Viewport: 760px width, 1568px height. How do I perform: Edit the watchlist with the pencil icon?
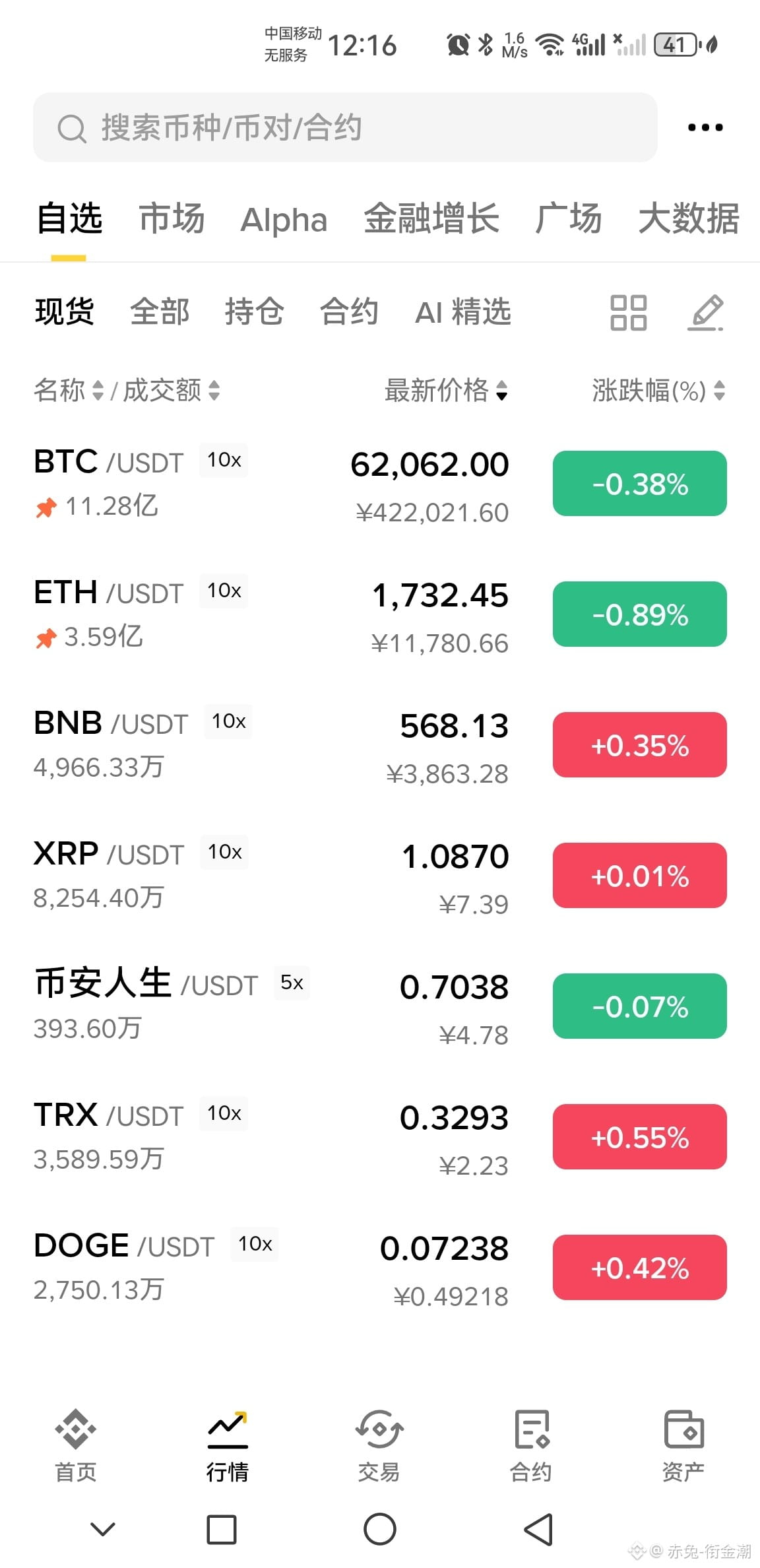(706, 312)
